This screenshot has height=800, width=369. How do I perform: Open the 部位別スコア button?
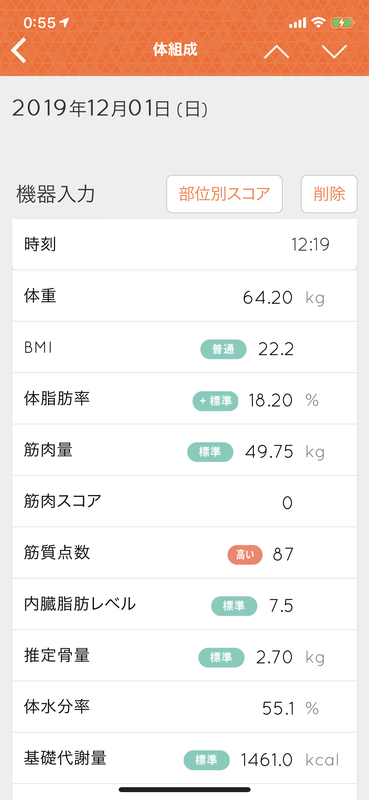coord(224,194)
